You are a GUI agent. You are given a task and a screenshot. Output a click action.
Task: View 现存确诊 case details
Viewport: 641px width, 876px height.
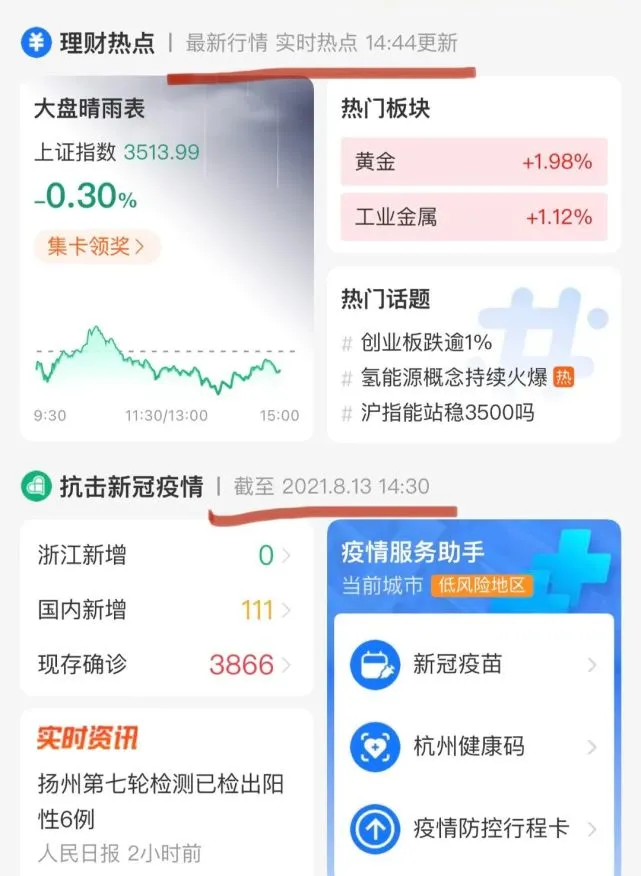(165, 665)
